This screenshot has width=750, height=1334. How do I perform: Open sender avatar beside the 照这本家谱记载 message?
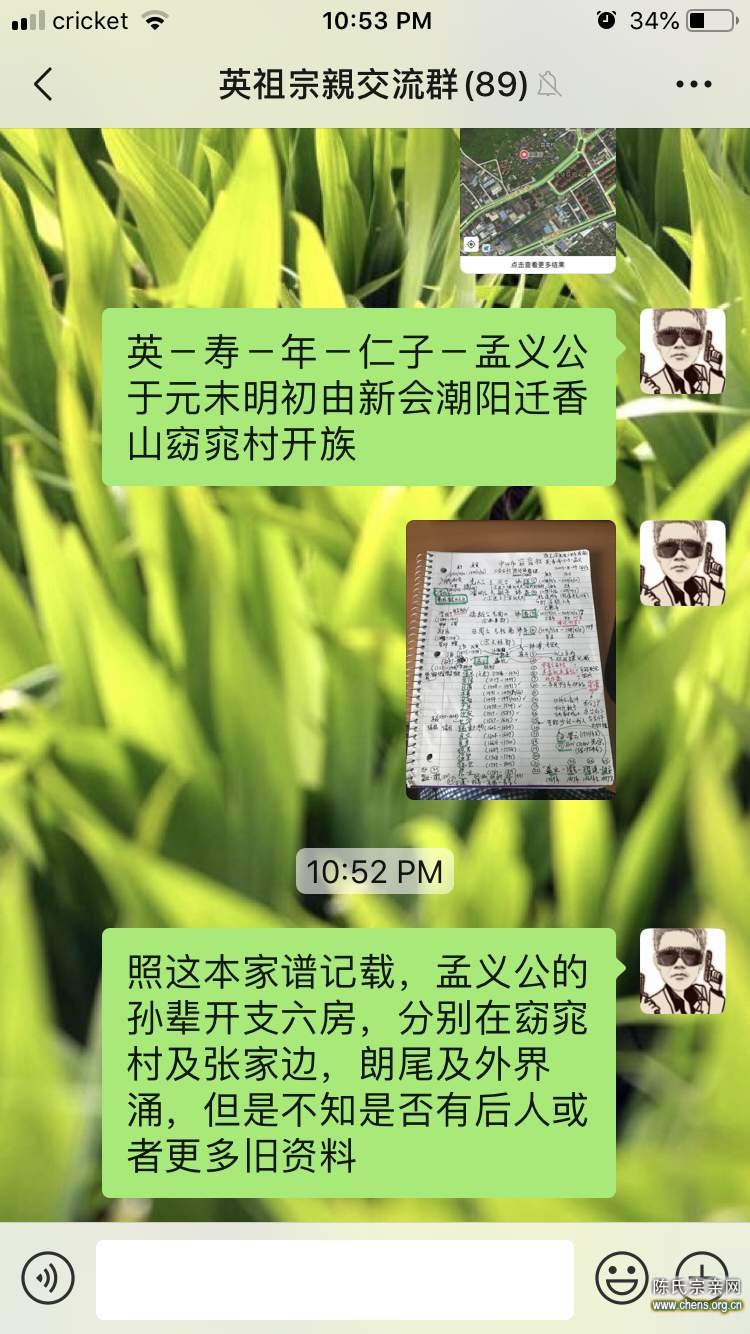(682, 971)
